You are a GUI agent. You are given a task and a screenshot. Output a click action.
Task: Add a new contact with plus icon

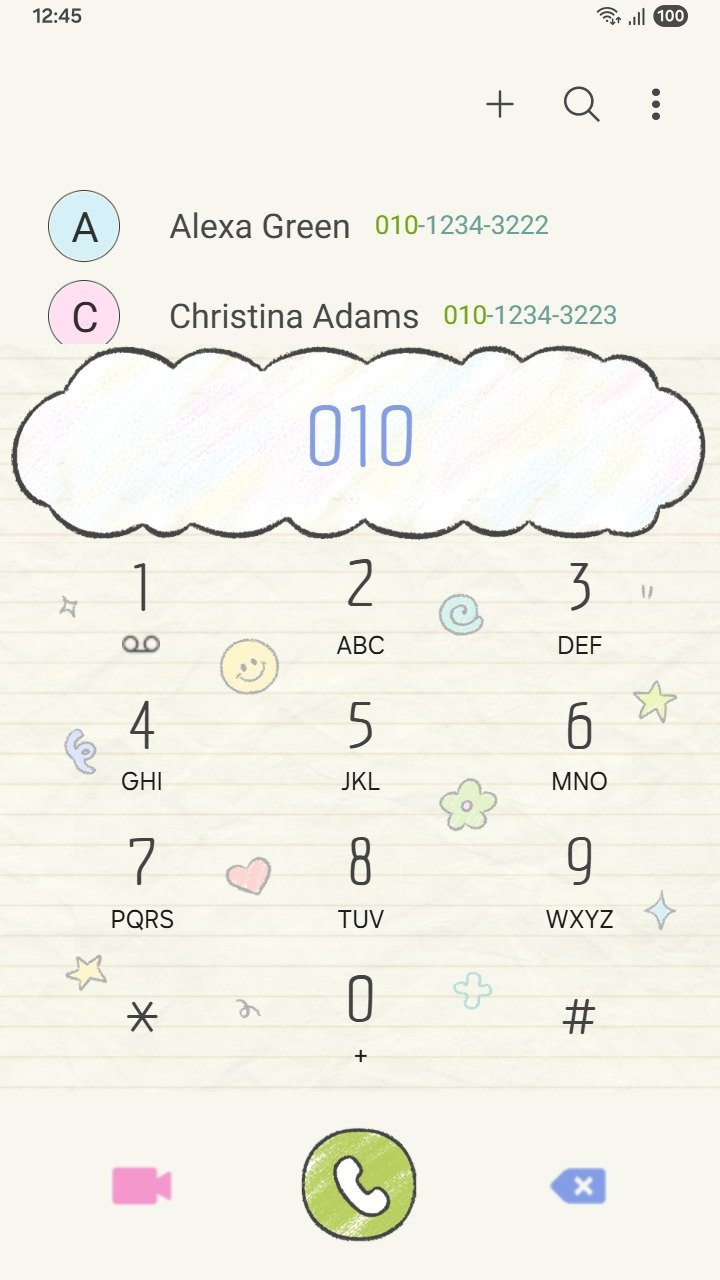coord(500,104)
